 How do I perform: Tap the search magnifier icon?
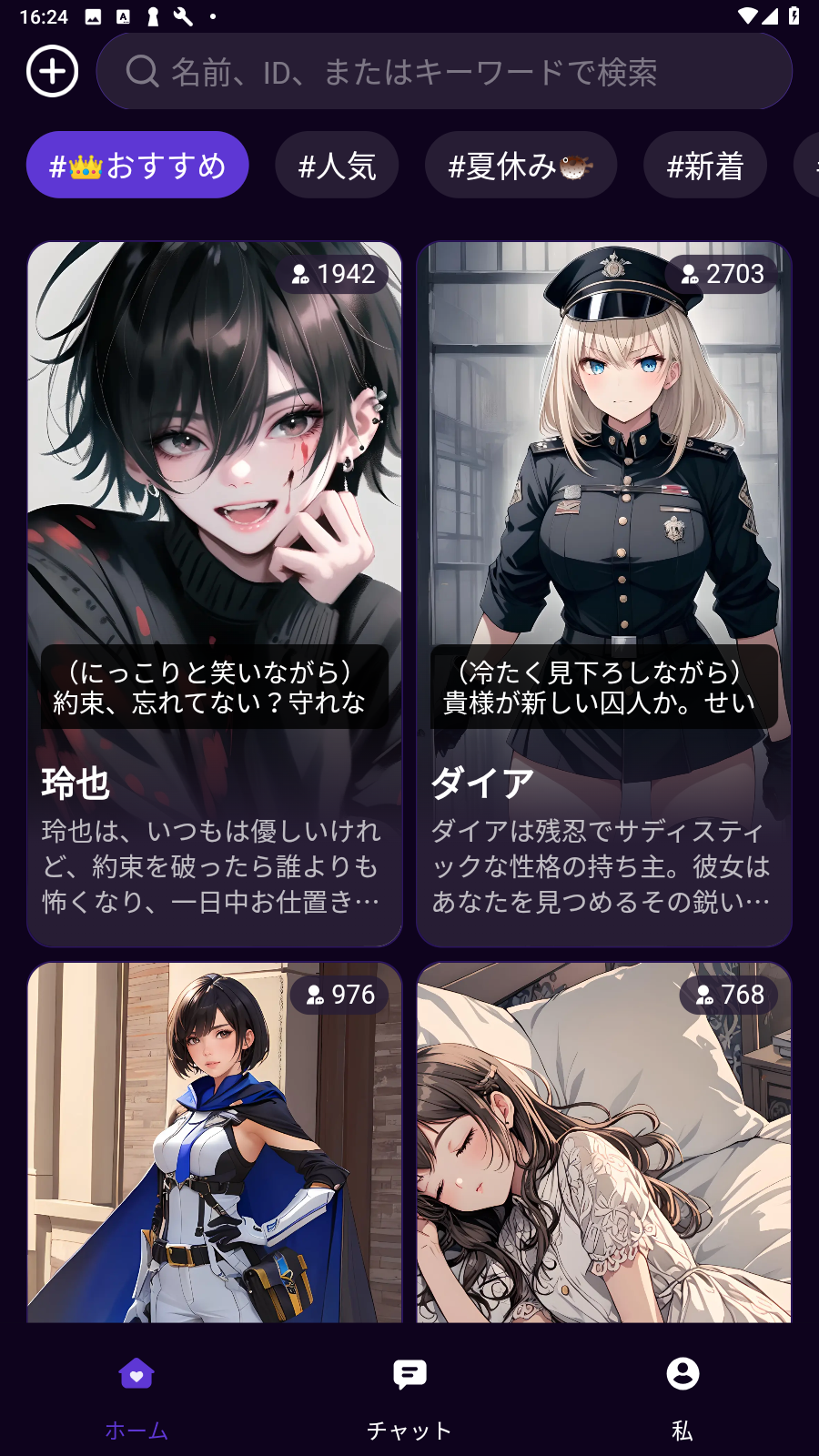pos(141,70)
